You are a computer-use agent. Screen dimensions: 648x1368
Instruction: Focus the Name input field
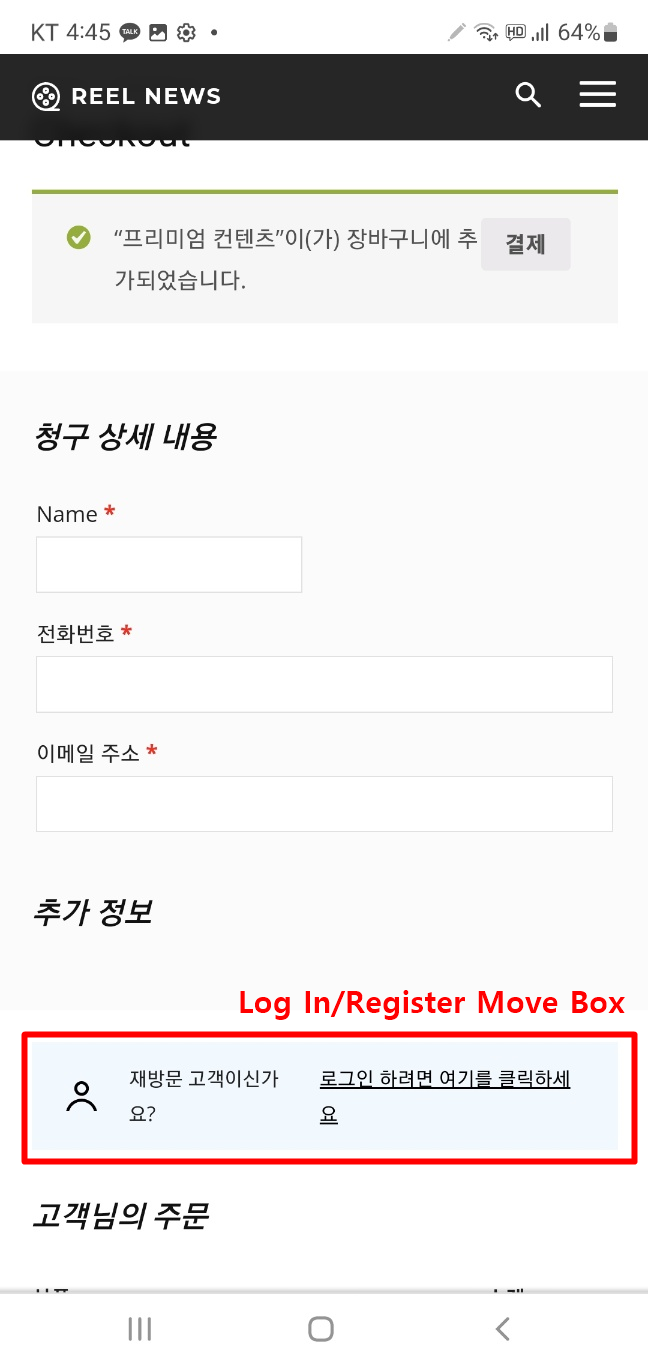[x=169, y=565]
